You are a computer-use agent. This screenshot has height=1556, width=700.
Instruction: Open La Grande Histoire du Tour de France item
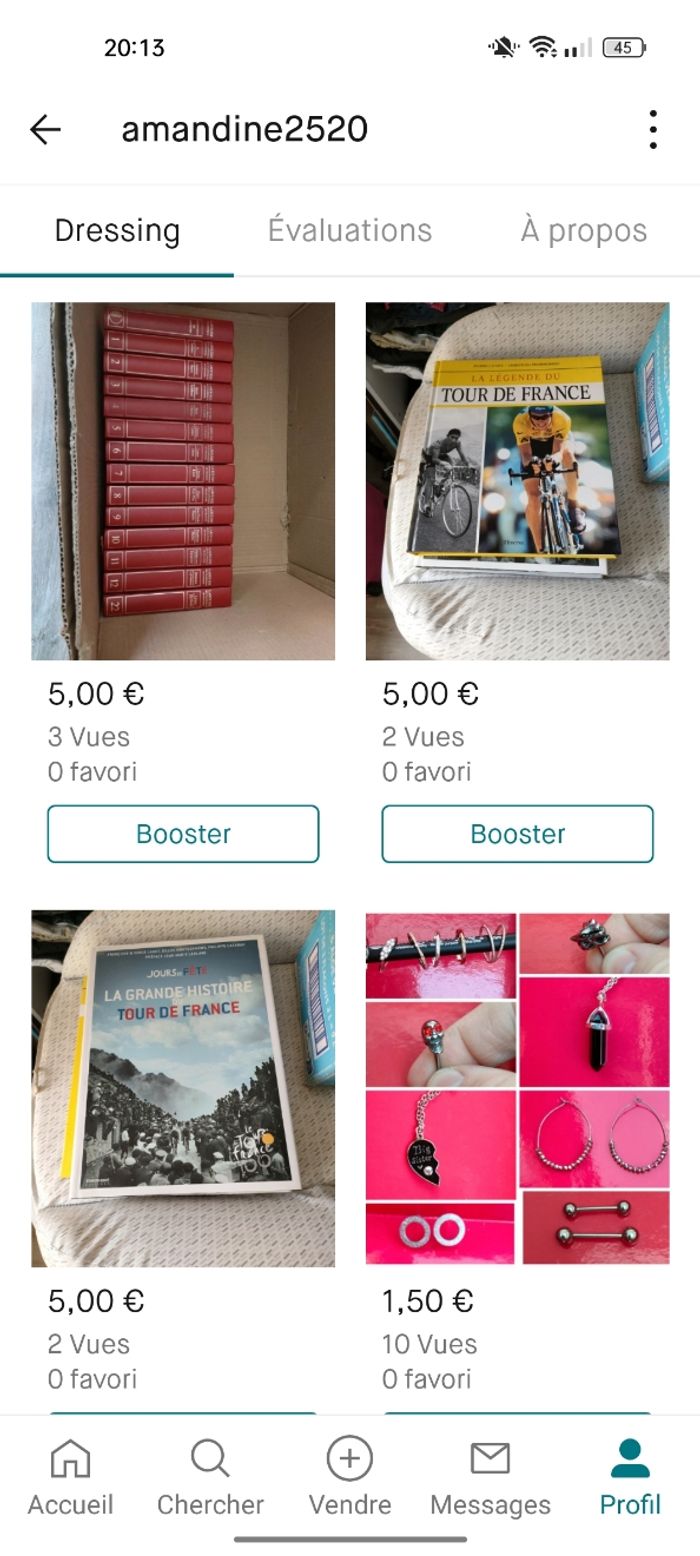coord(183,1088)
